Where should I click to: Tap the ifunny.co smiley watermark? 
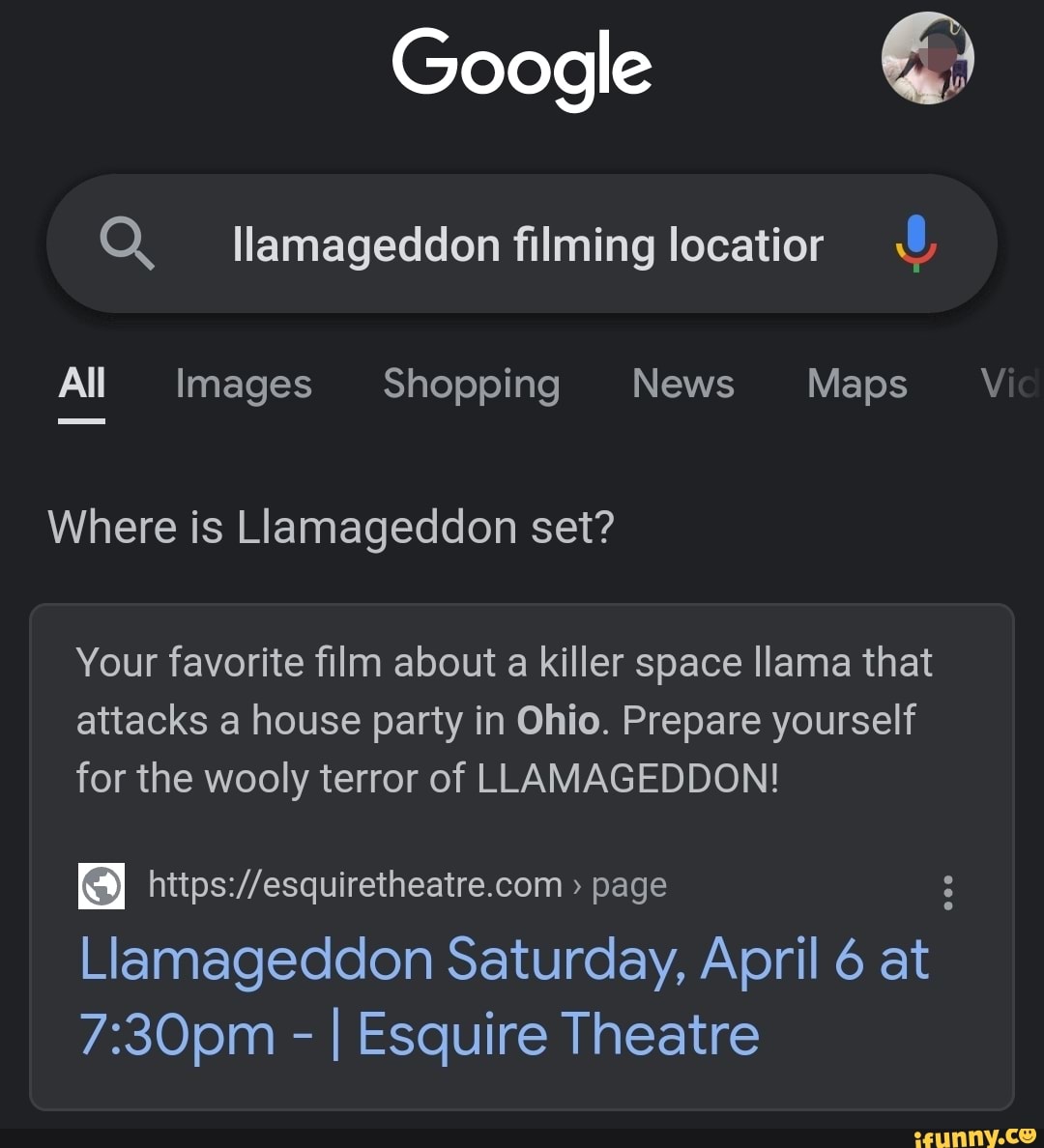pyautogui.click(x=975, y=1134)
